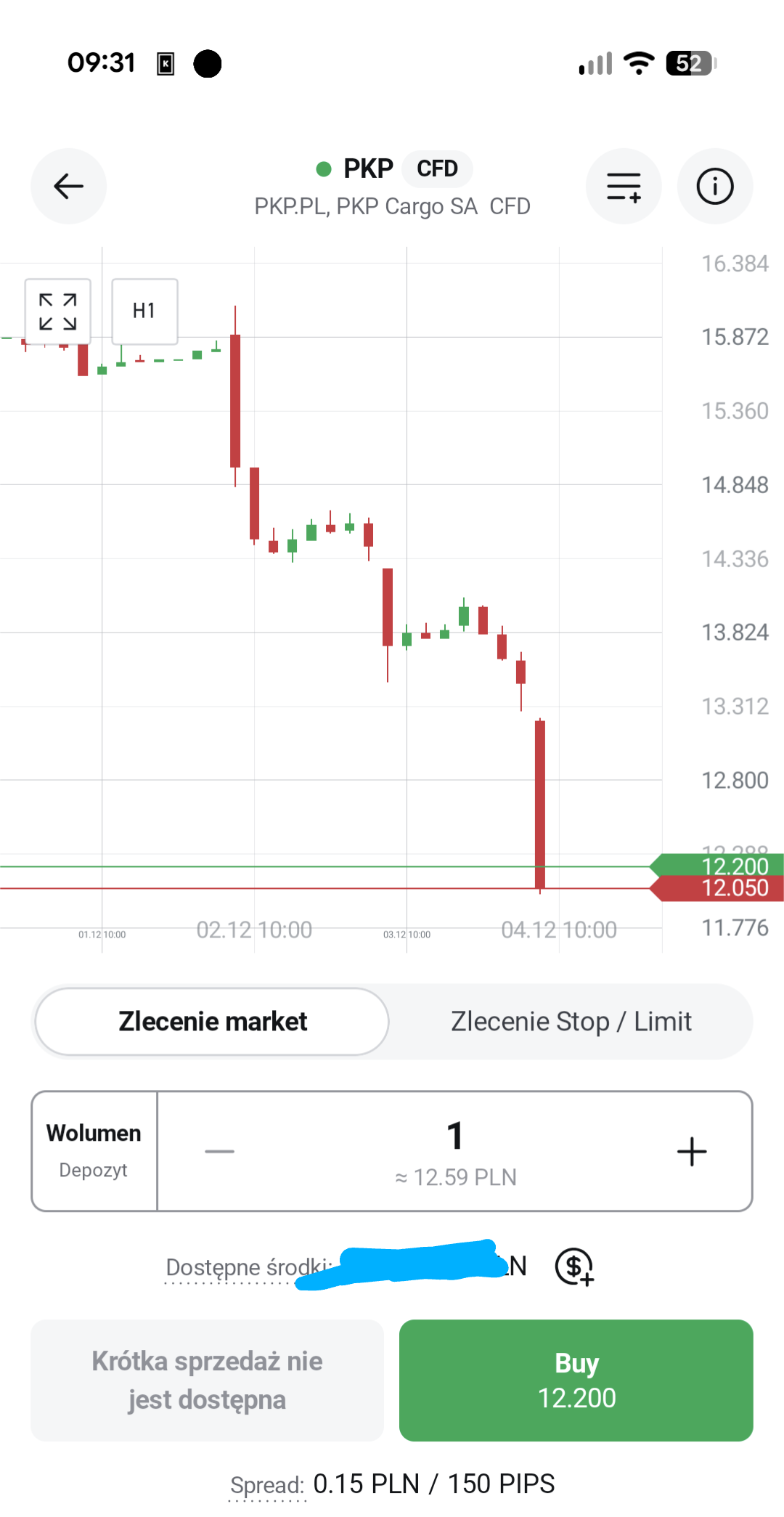Edit the volume value of 1
Image resolution: width=784 pixels, height=1517 pixels.
click(x=455, y=1136)
